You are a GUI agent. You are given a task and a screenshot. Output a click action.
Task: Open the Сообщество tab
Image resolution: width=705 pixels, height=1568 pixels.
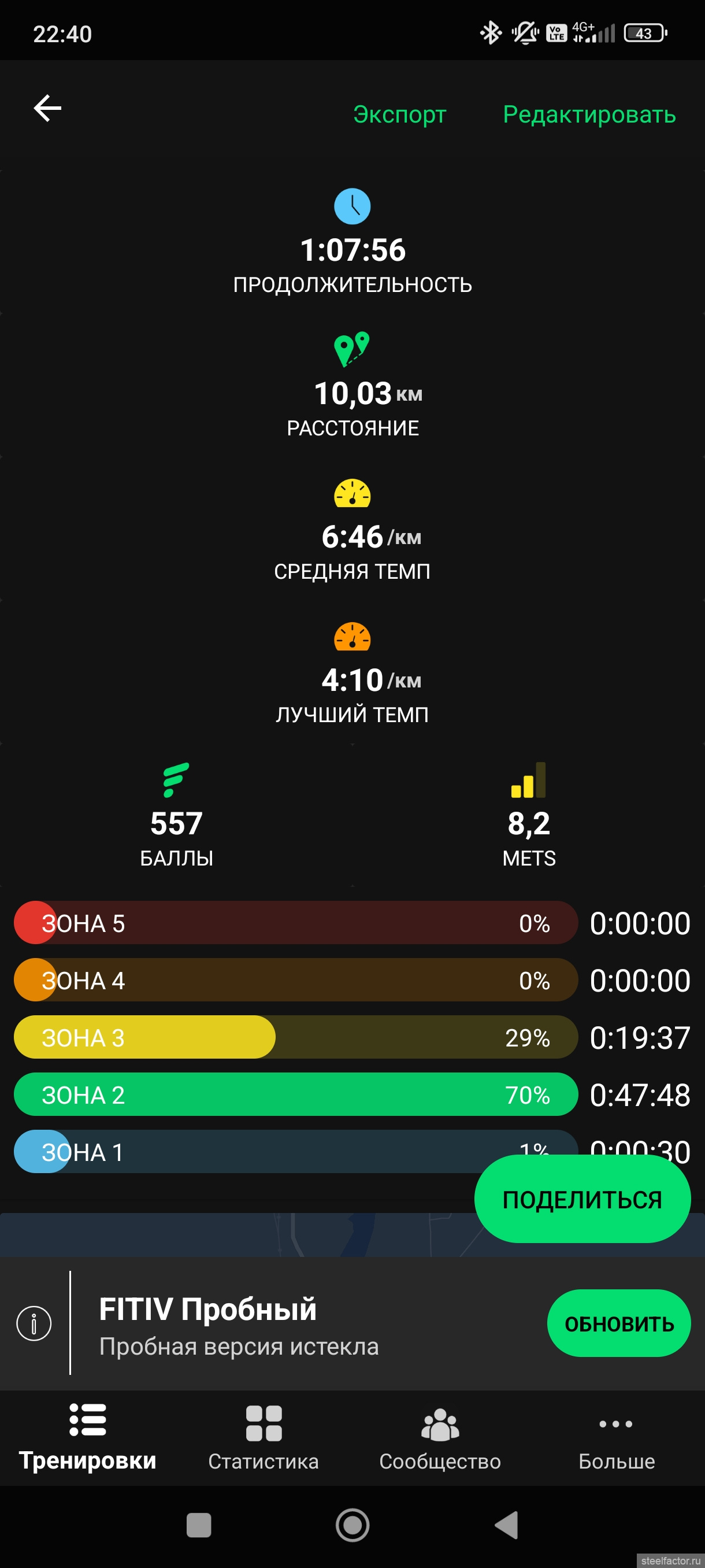click(x=440, y=1438)
